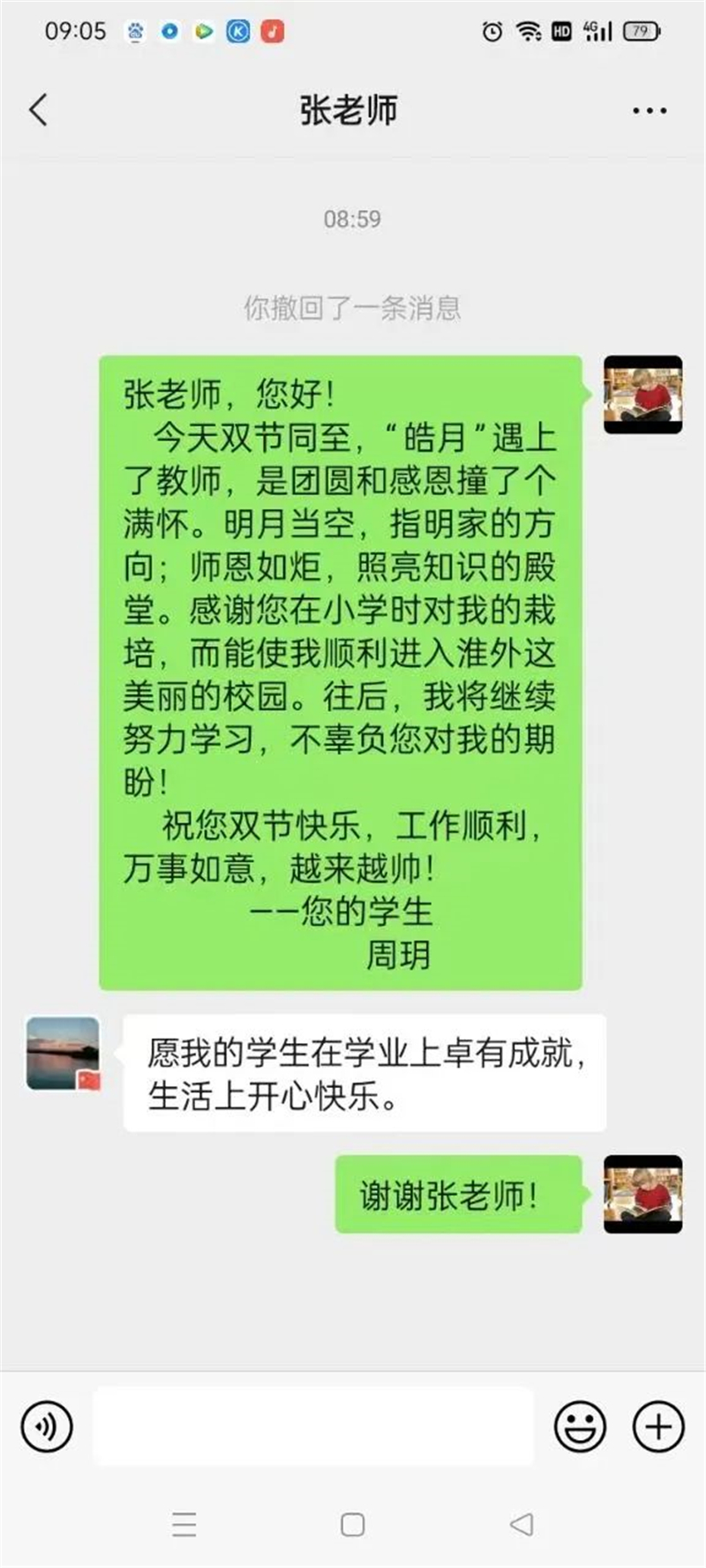Viewport: 706px width, 1568px height.
Task: Open the plus attachment menu
Action: [x=658, y=1426]
